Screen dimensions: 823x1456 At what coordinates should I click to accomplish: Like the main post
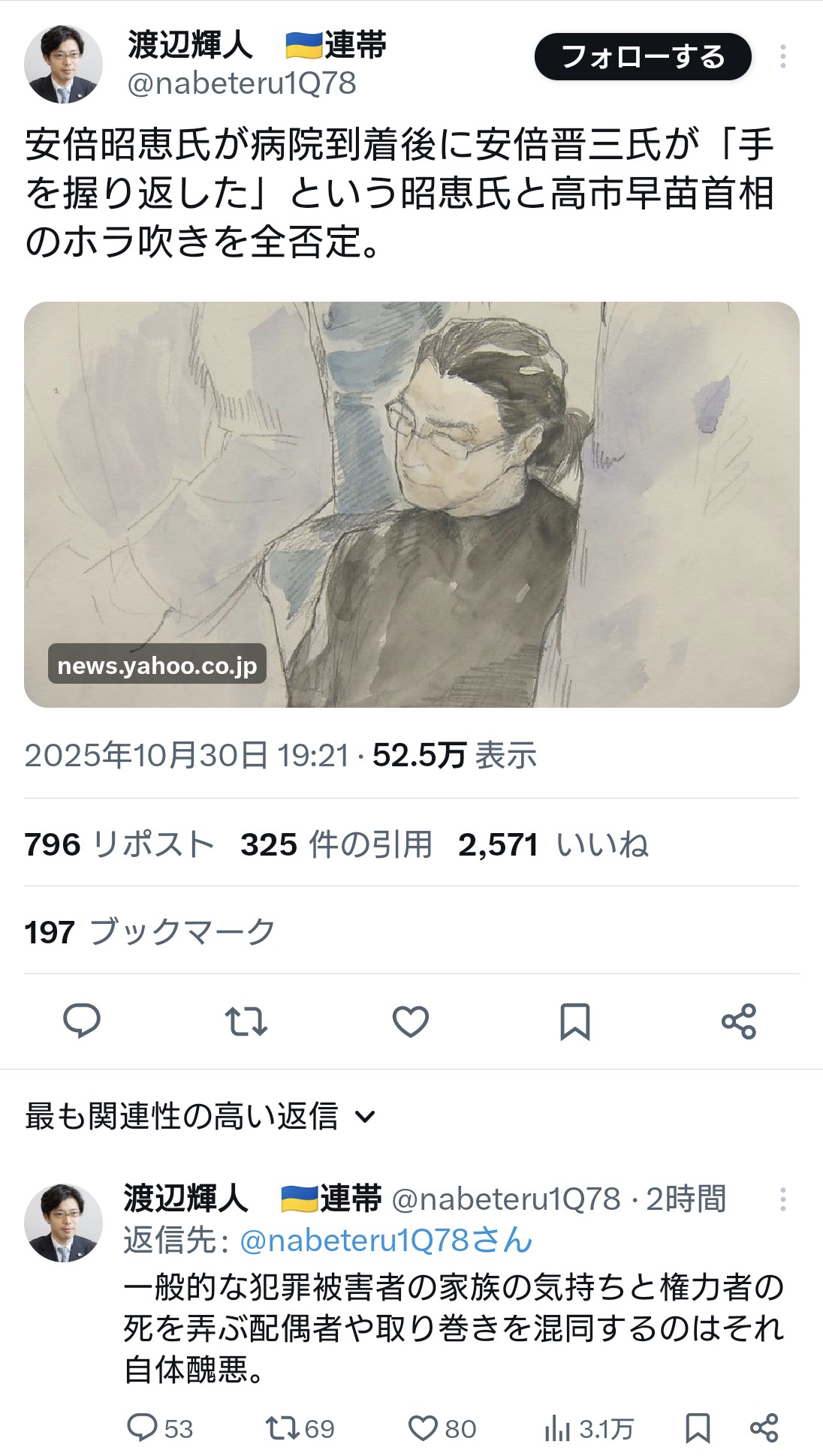click(411, 1021)
